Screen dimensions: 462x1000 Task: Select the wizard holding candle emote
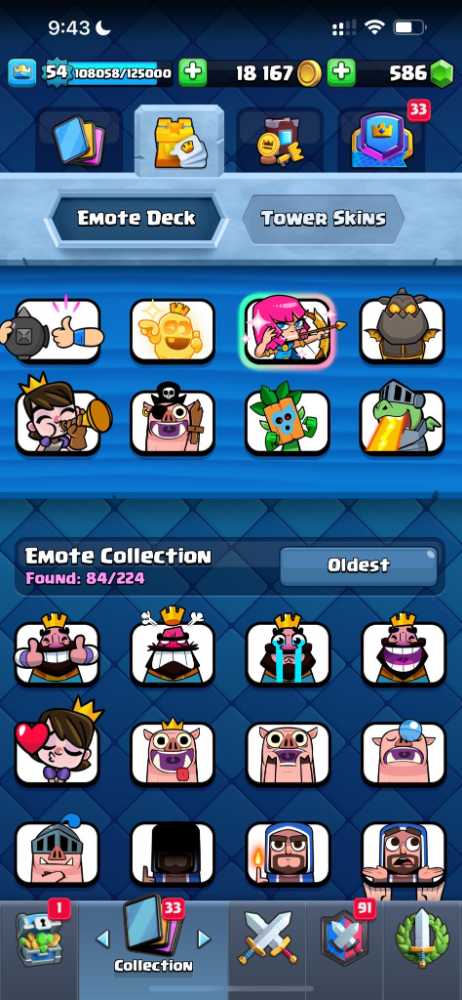click(x=288, y=853)
